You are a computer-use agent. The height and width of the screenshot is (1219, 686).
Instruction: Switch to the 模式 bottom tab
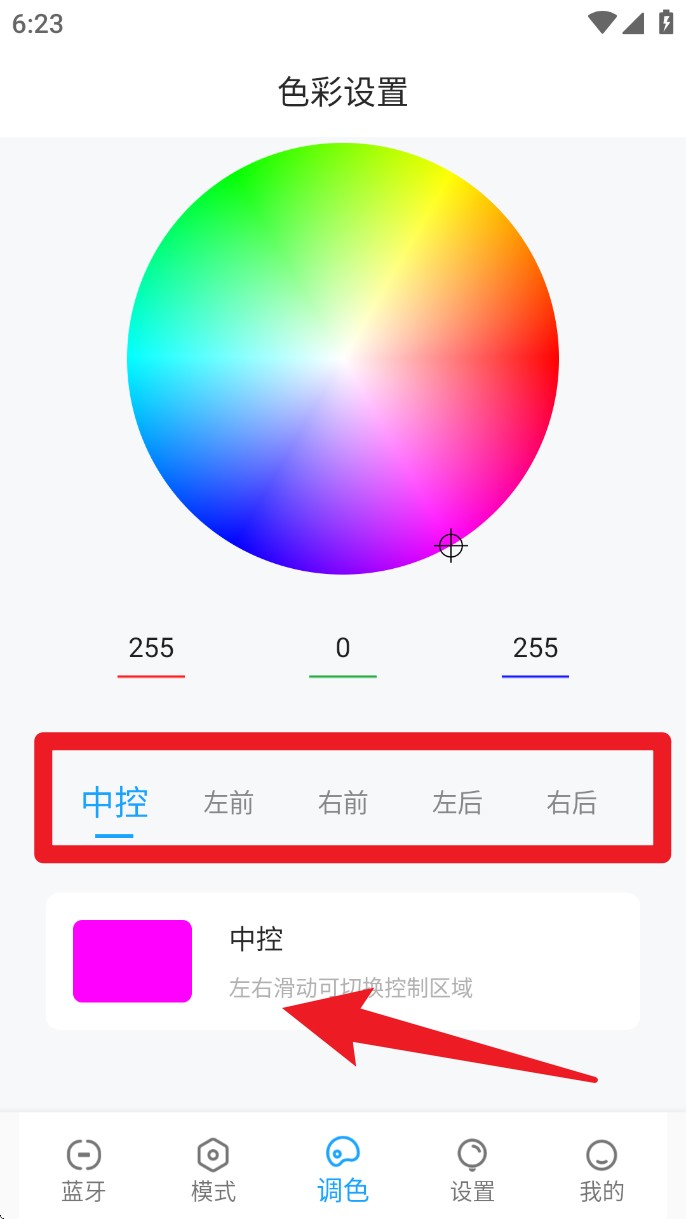[x=213, y=1169]
